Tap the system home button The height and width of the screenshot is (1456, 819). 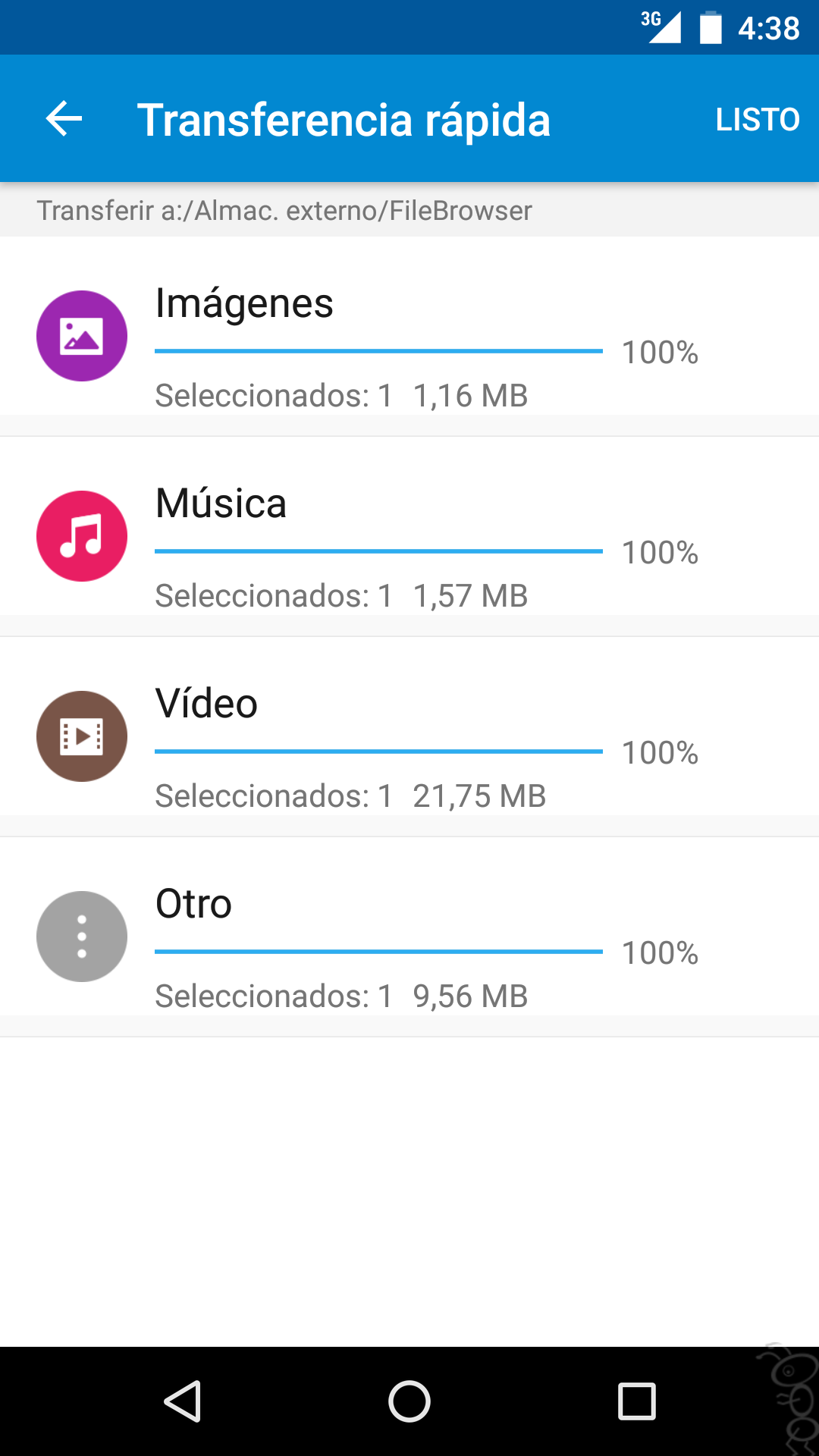pos(409,1401)
